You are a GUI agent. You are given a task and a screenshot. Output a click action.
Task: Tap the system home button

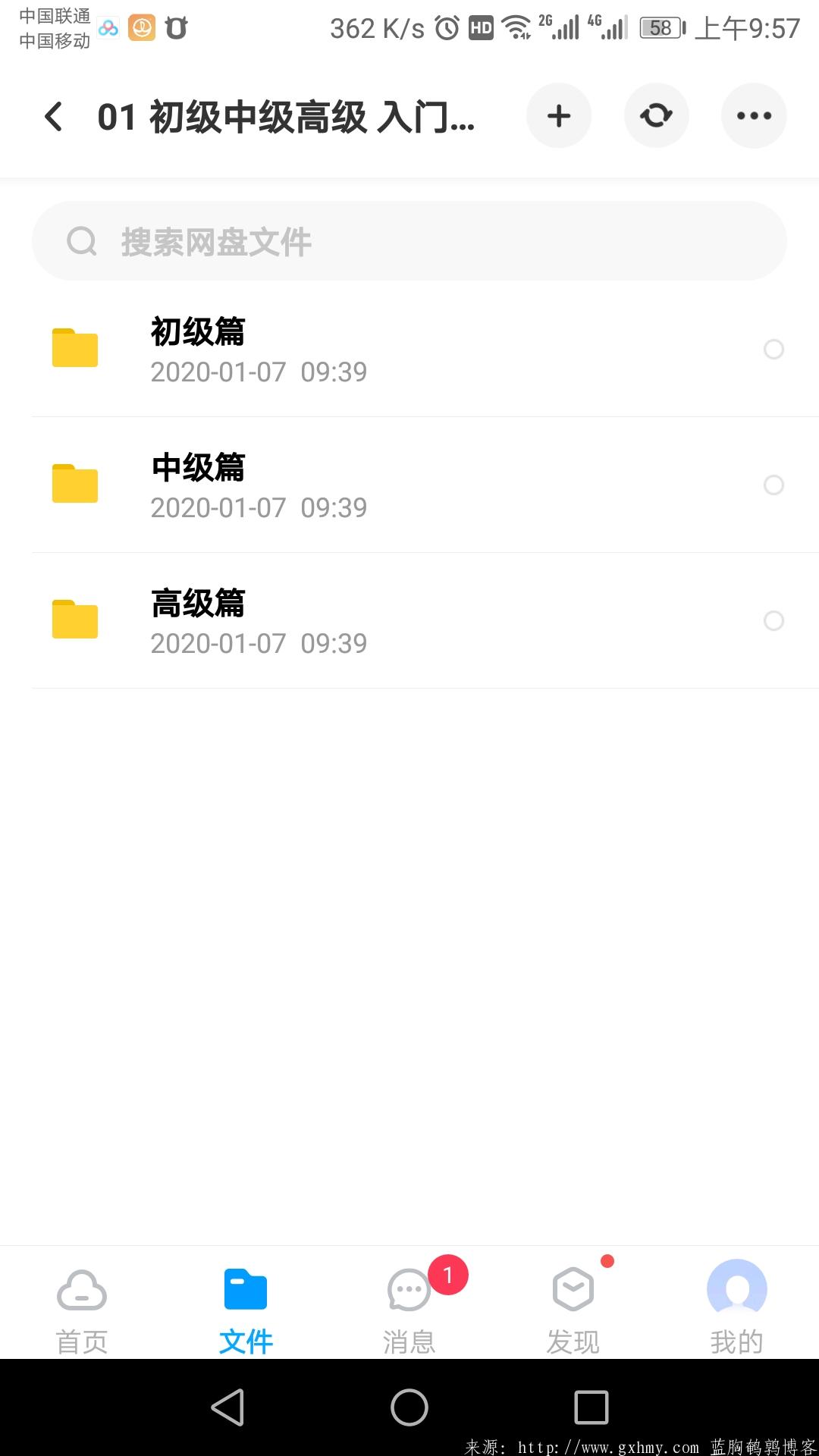point(409,1407)
